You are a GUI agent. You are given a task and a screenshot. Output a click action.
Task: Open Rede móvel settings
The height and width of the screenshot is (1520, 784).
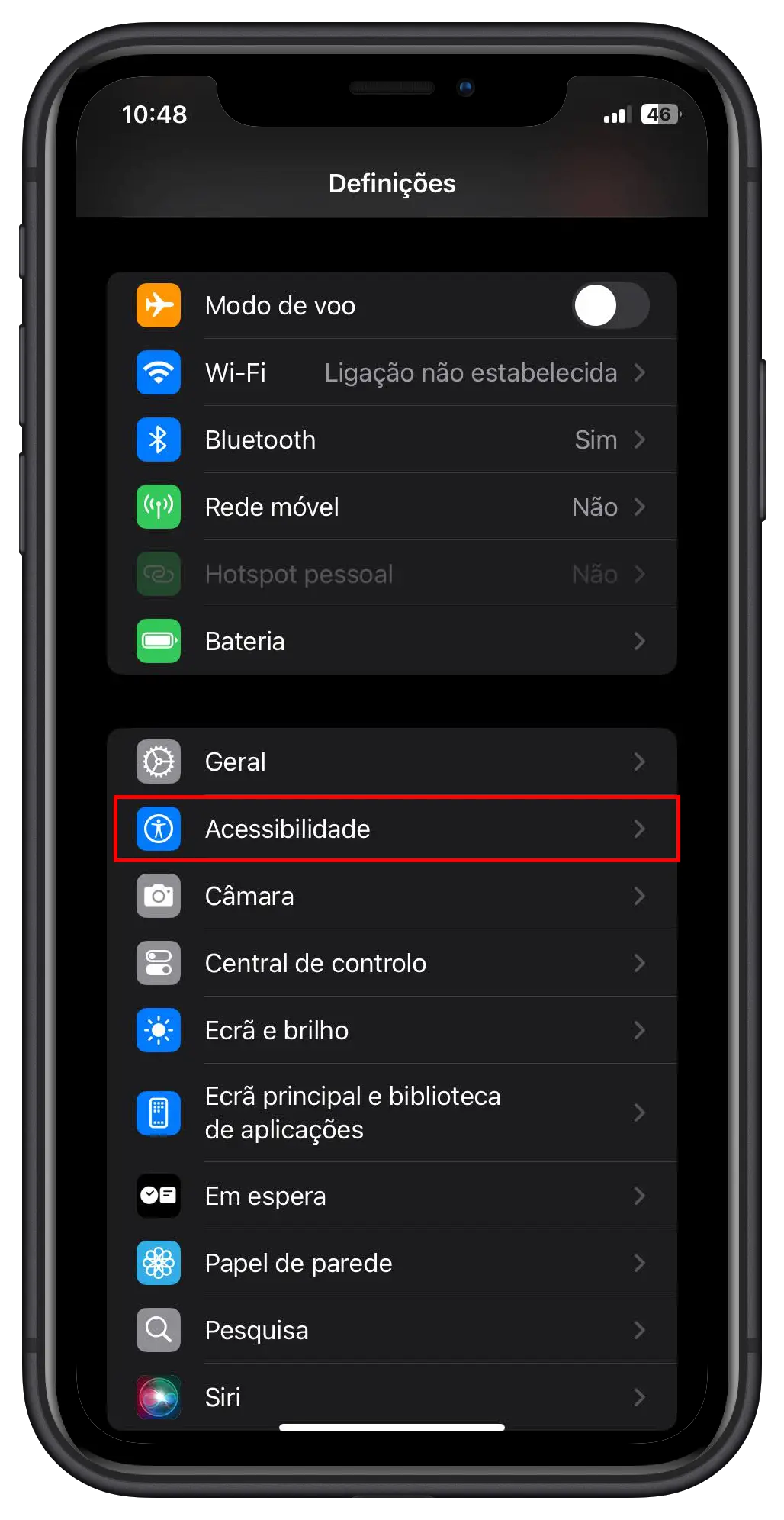[391, 507]
